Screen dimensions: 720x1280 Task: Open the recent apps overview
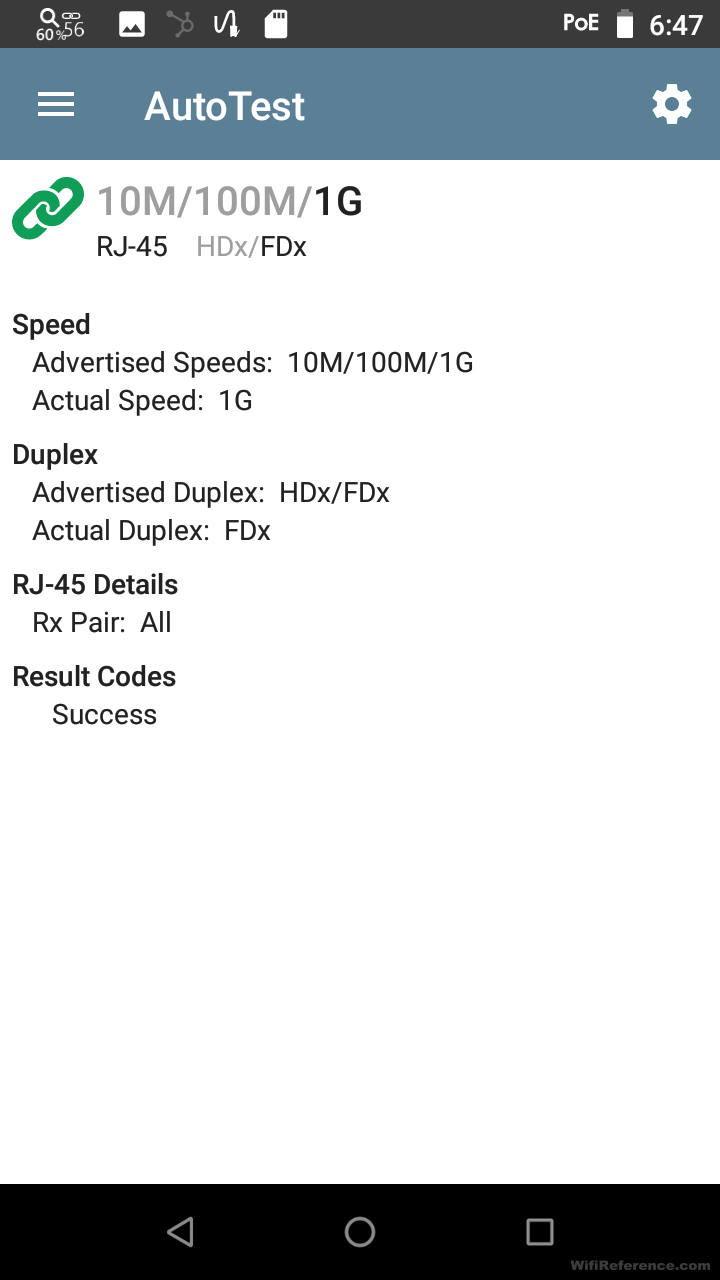[540, 1232]
